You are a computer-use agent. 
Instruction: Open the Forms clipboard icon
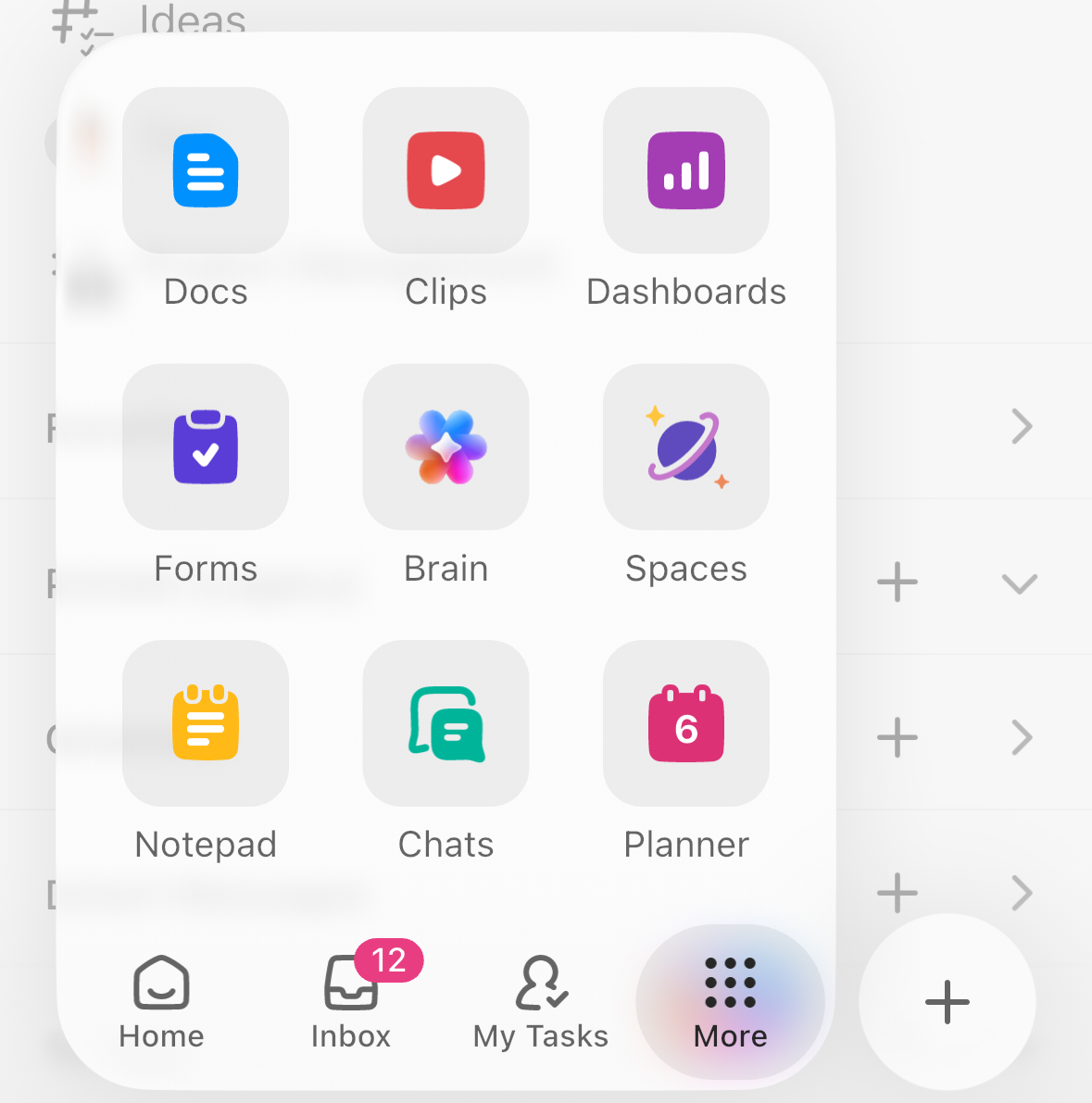click(x=205, y=447)
